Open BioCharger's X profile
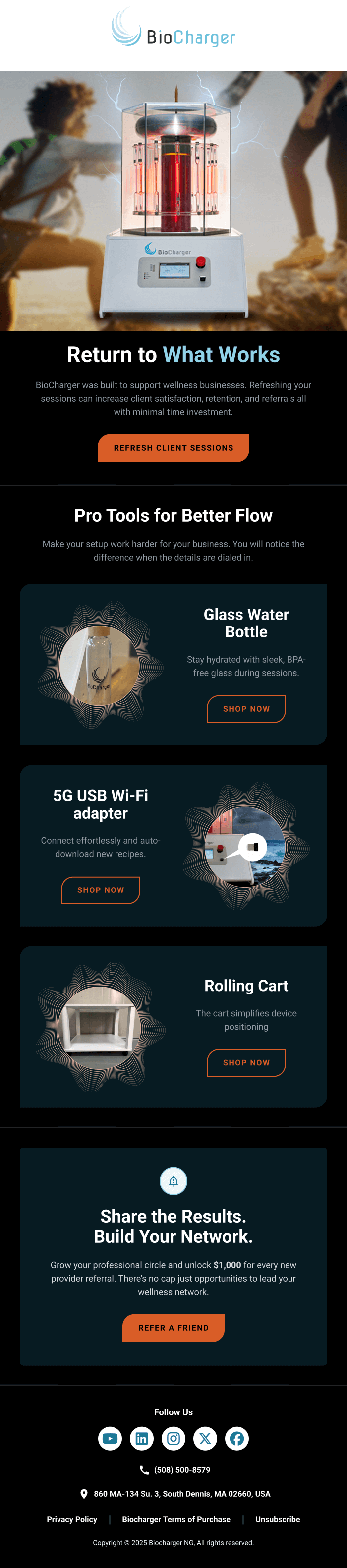Viewport: 347px width, 1568px height. pos(205,1438)
